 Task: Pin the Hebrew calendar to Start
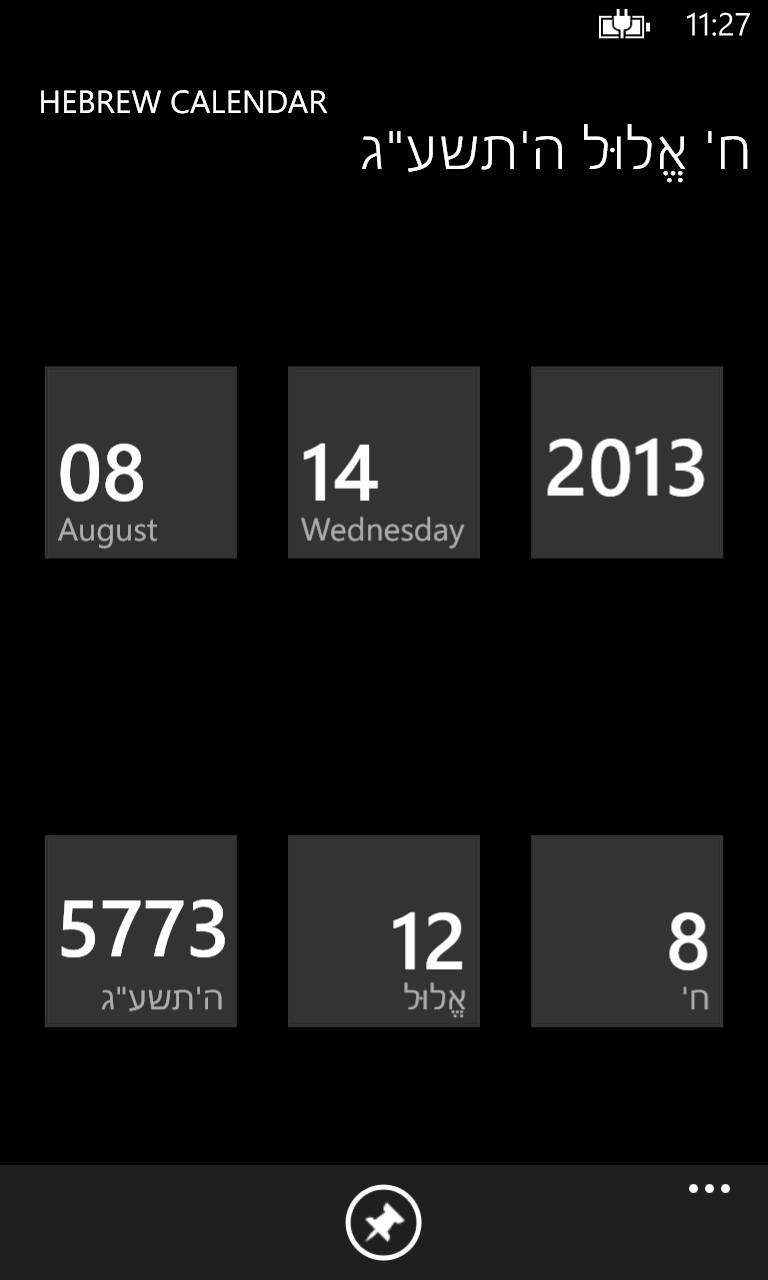pyautogui.click(x=383, y=1222)
